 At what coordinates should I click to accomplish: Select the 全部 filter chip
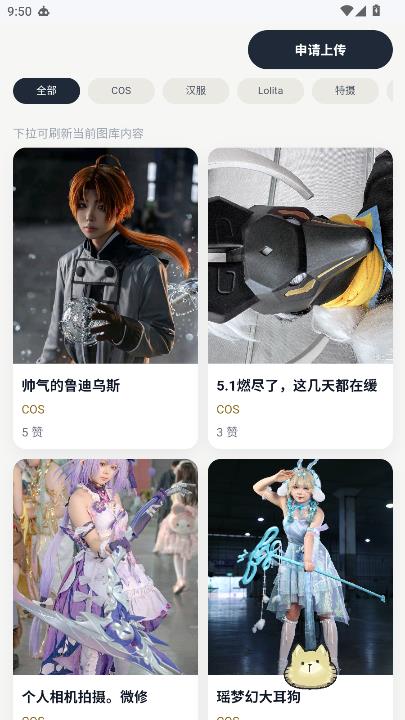46,90
